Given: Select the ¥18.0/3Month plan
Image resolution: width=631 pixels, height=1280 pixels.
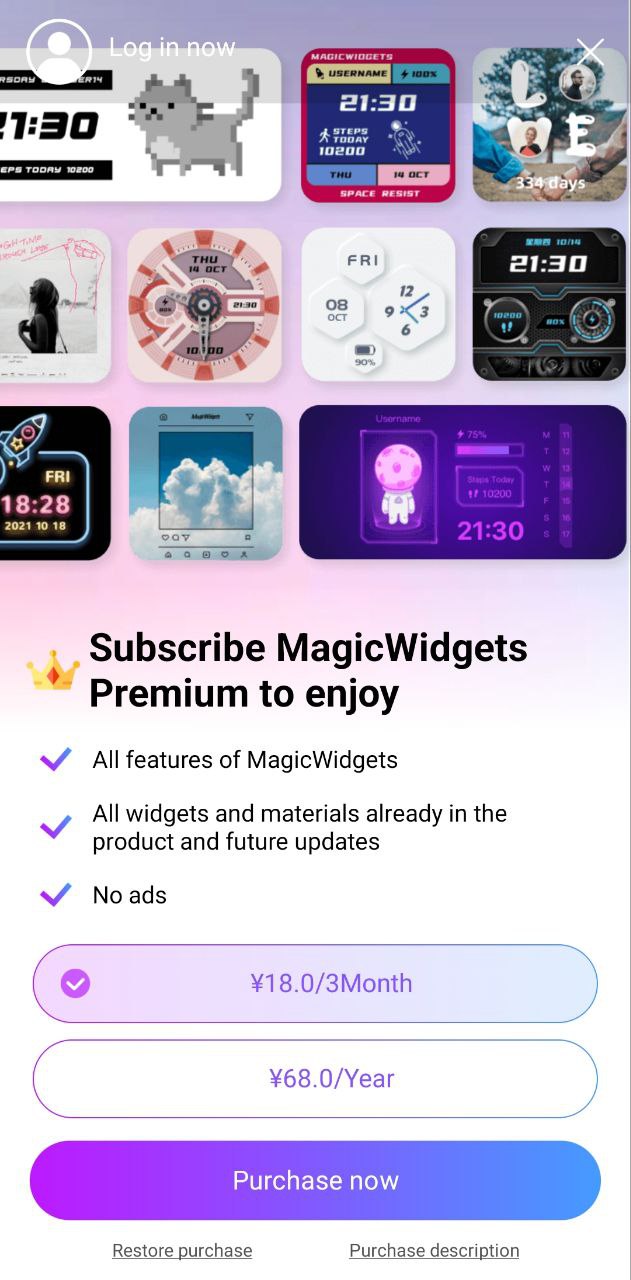Looking at the screenshot, I should [315, 983].
